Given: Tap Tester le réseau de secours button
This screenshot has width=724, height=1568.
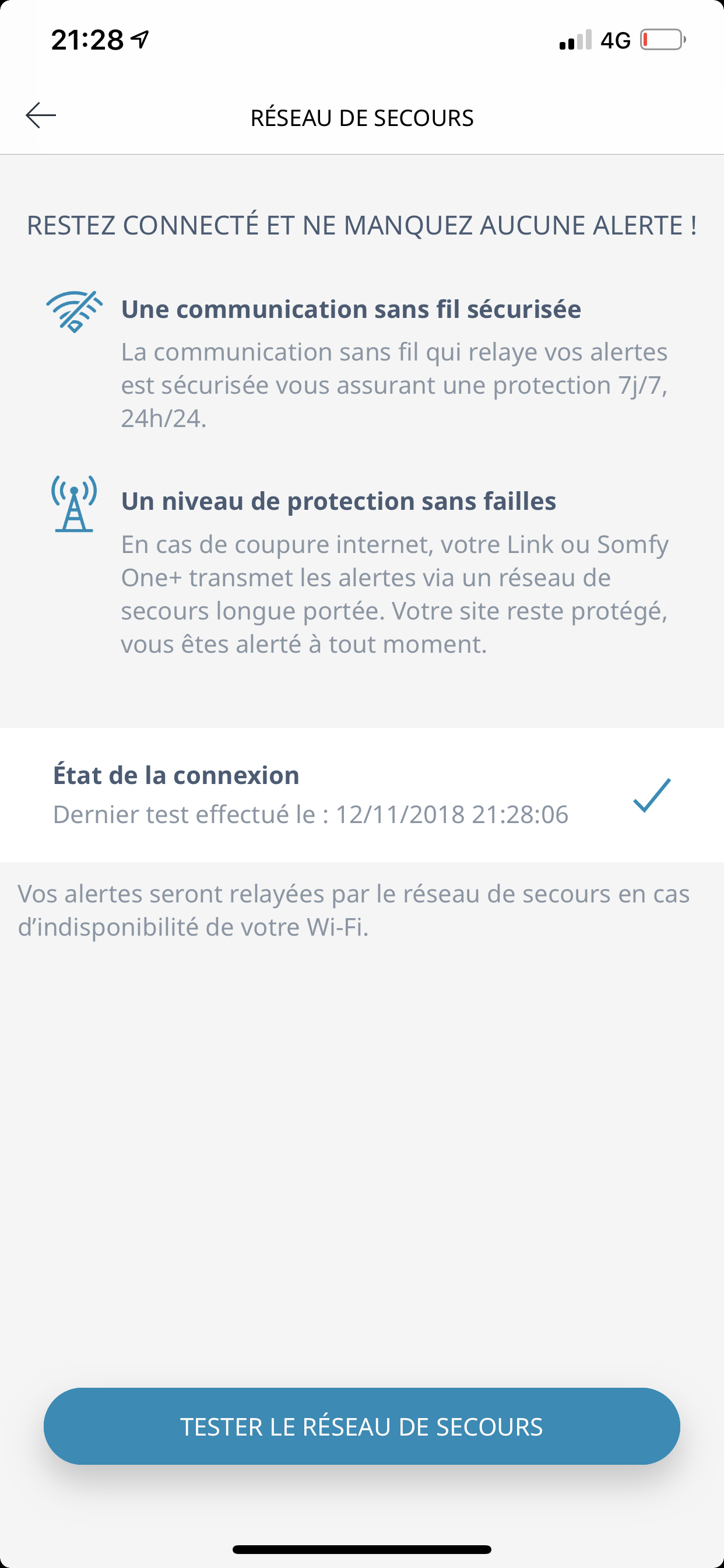Looking at the screenshot, I should coord(361,1426).
